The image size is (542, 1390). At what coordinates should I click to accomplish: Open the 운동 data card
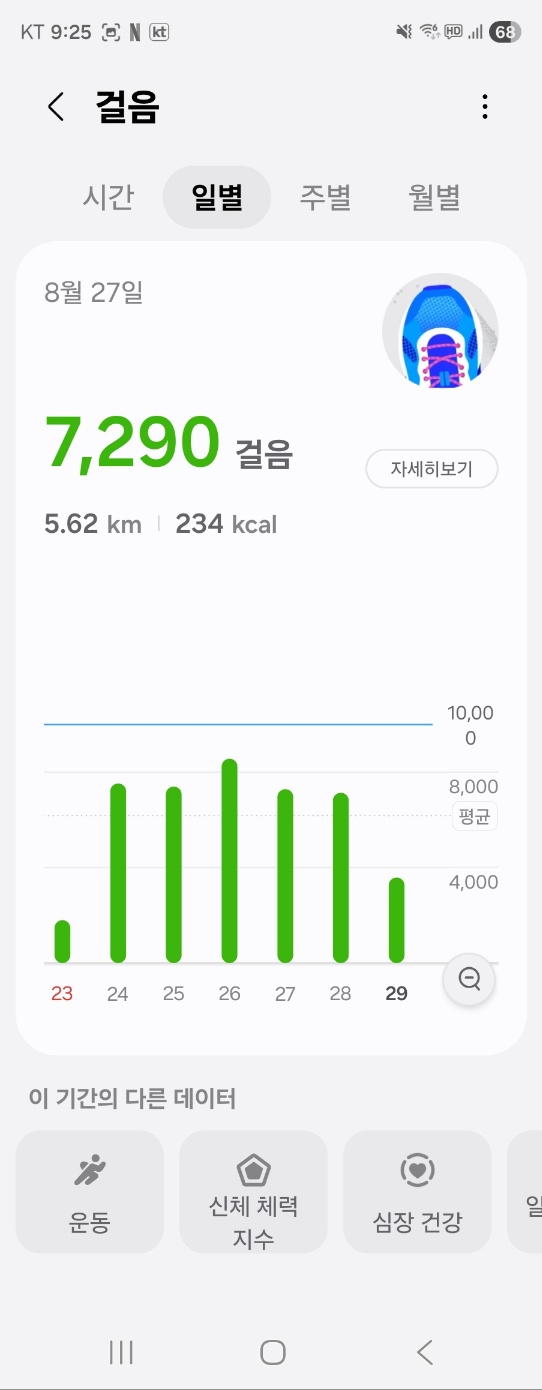pyautogui.click(x=90, y=1192)
